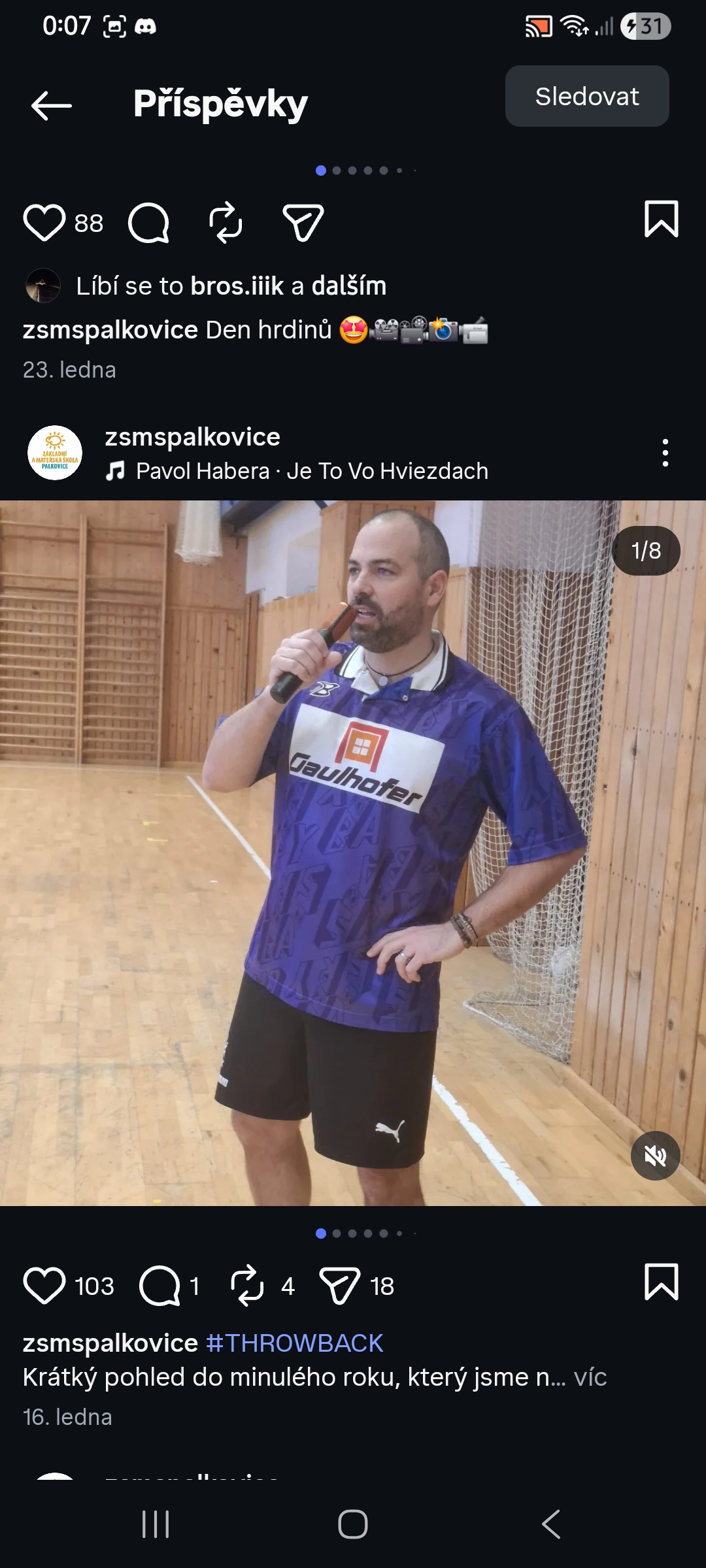
Task: Share the bottom post with 18 shares
Action: 341,1285
